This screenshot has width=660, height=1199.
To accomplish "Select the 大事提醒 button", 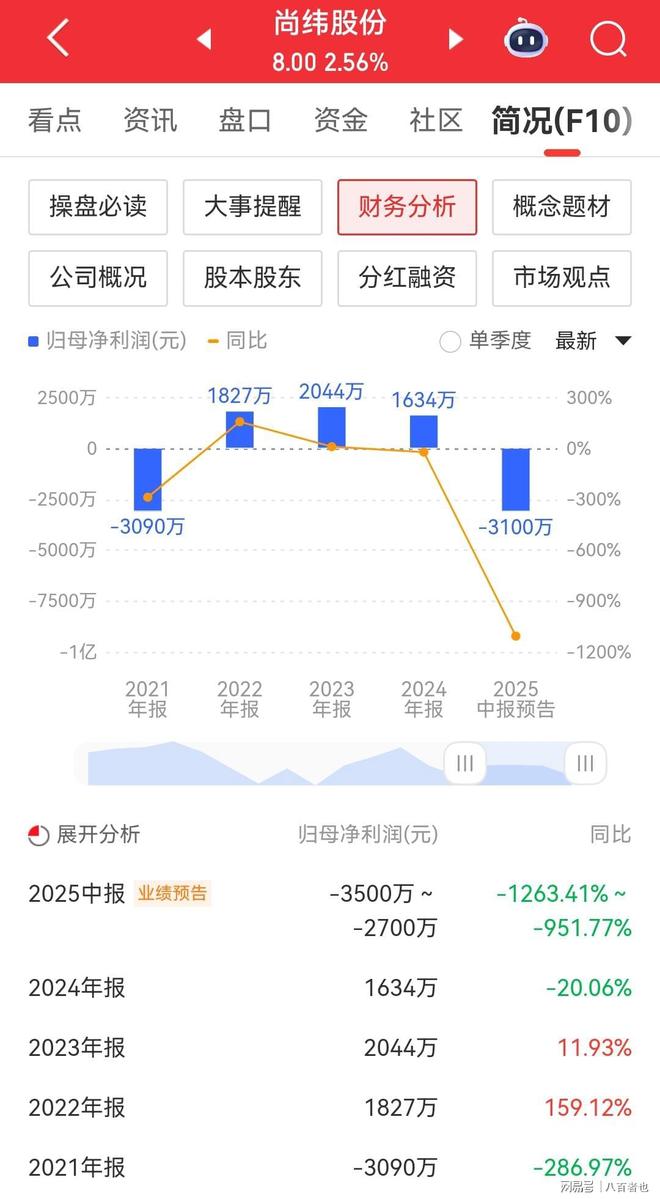I will [x=252, y=207].
